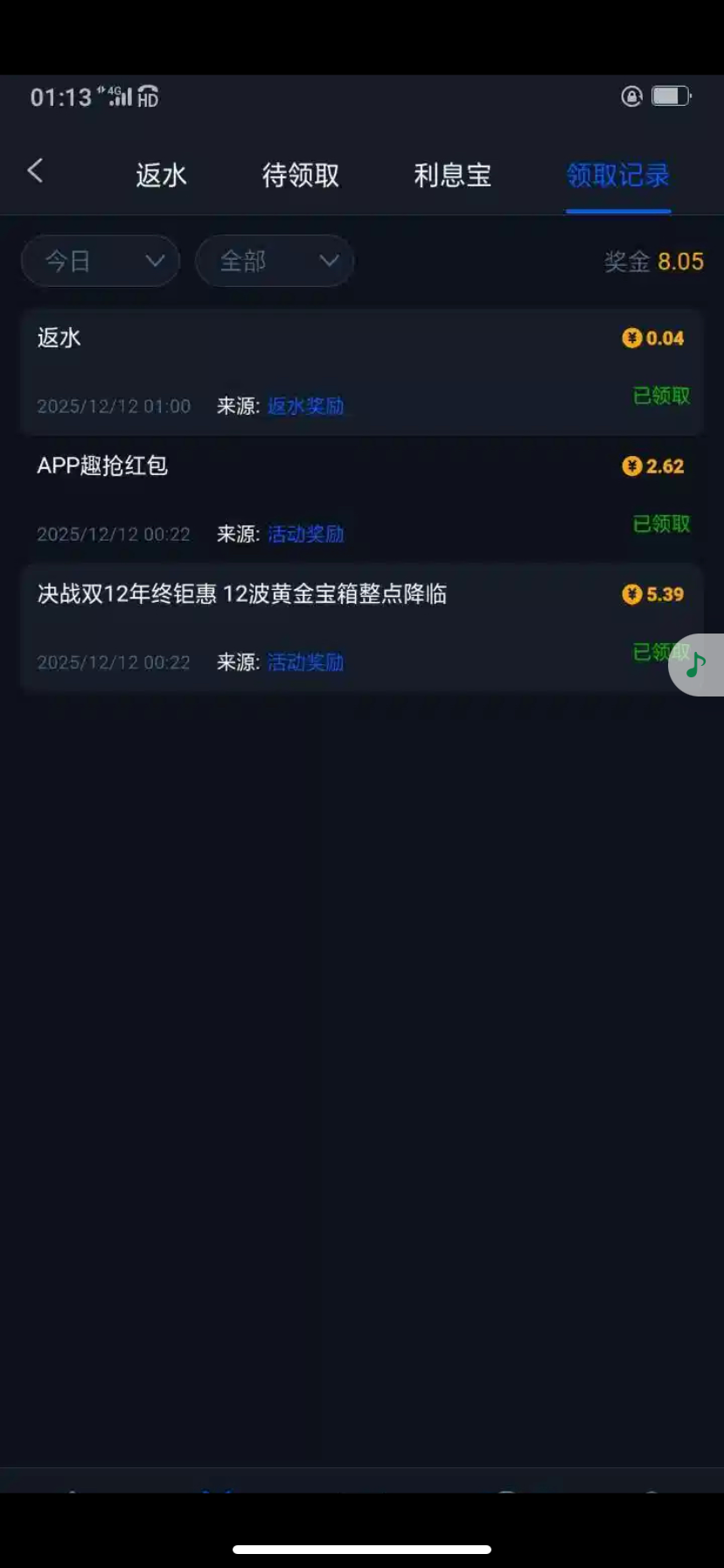Expand the 今日 date dropdown
The image size is (724, 1568).
point(101,261)
